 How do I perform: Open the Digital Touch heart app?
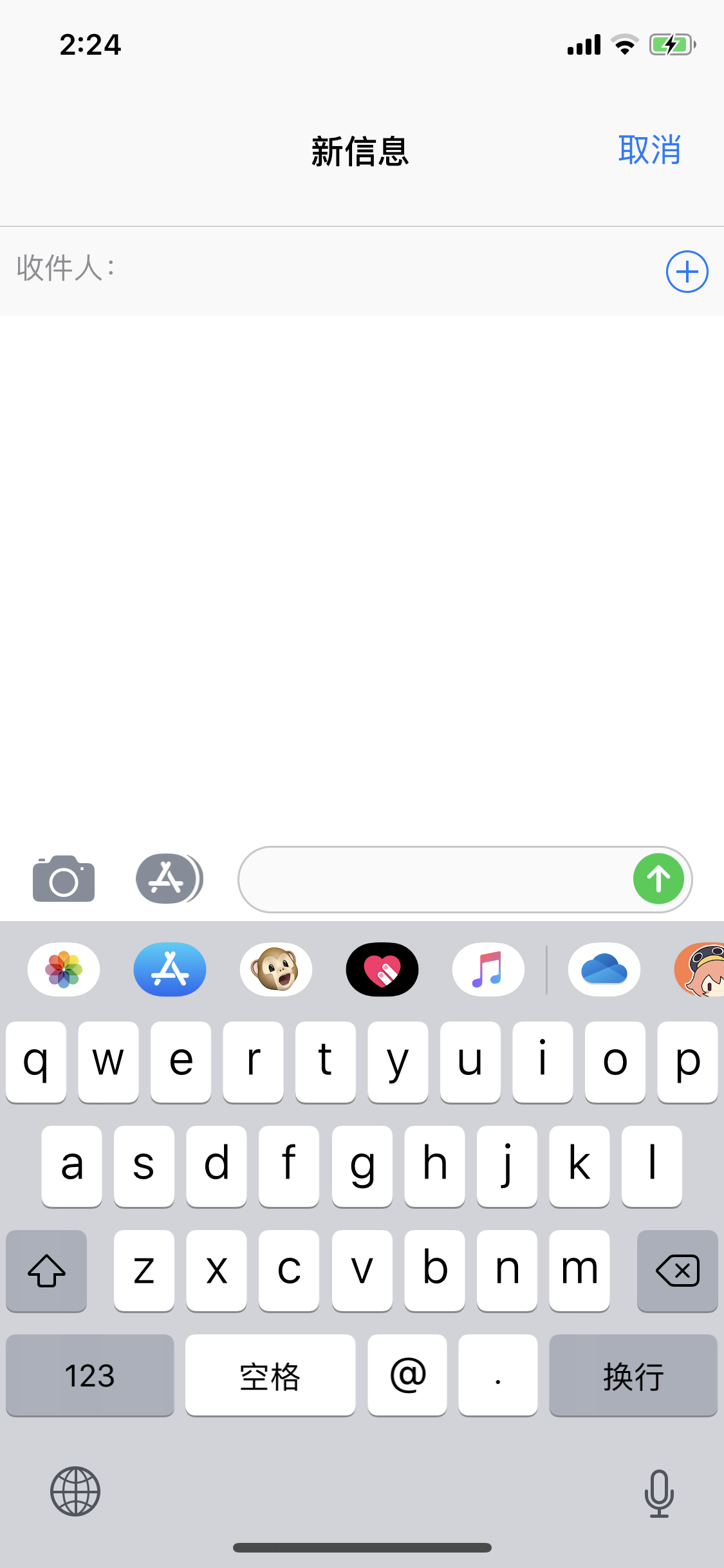[382, 969]
